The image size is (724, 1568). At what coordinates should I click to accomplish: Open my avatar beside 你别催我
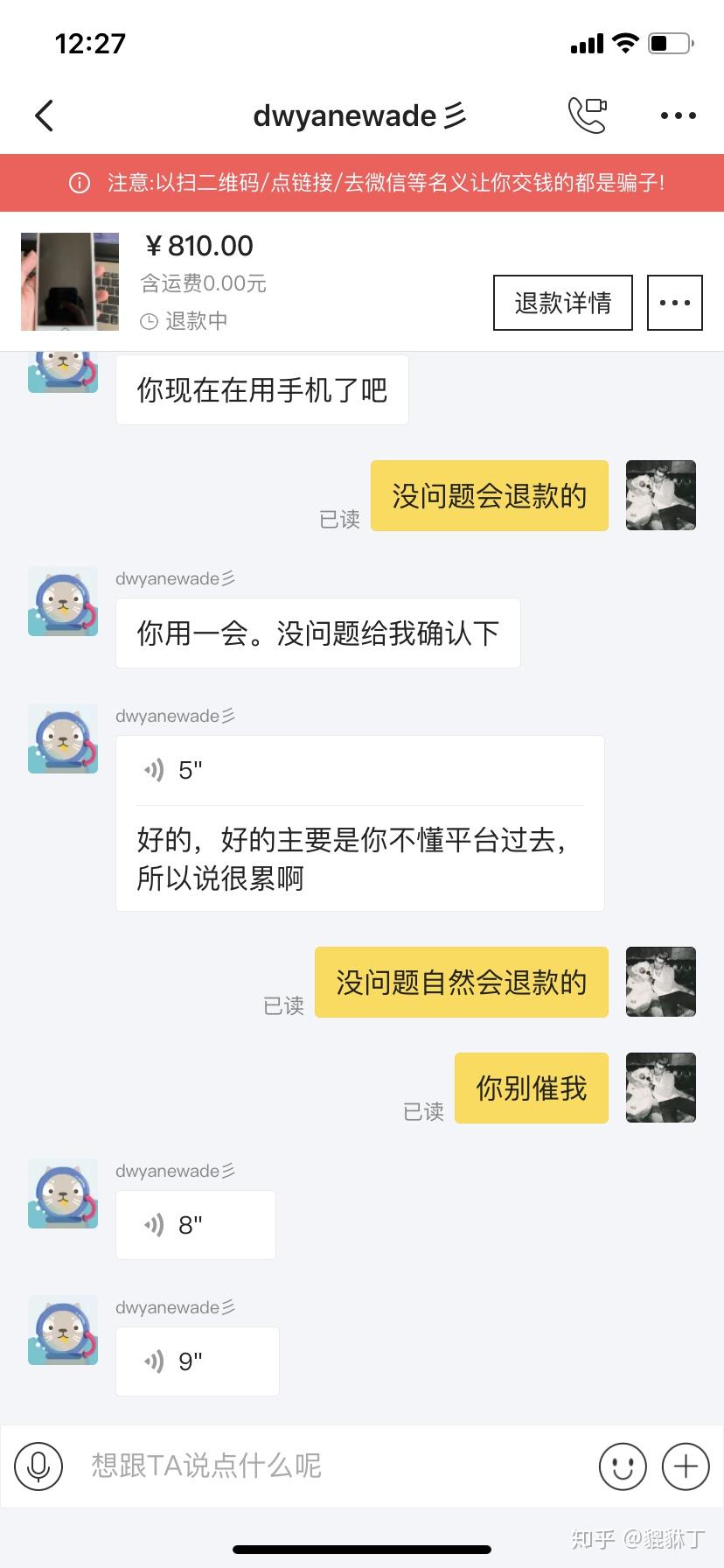click(x=660, y=1088)
